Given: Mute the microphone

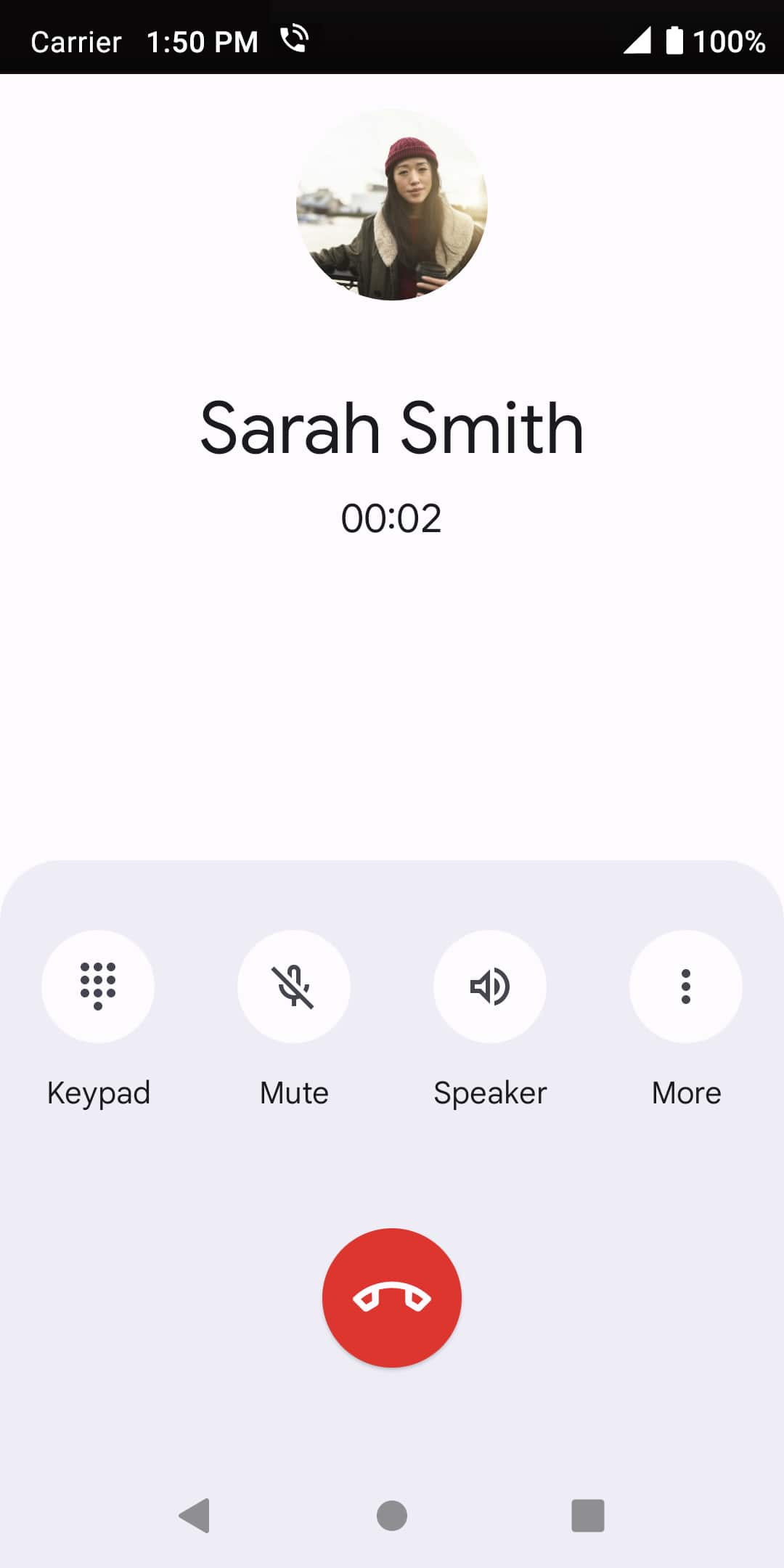Looking at the screenshot, I should tap(294, 987).
